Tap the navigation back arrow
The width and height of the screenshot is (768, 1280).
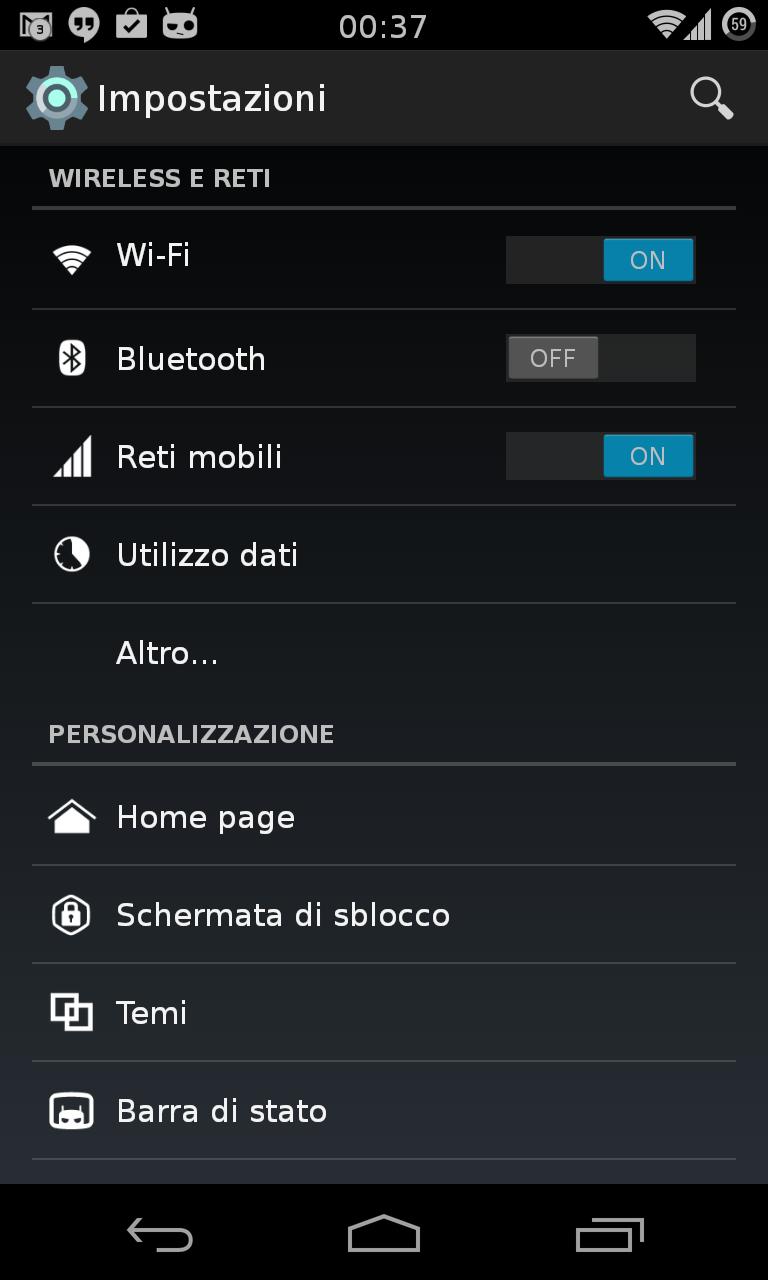(x=159, y=1234)
